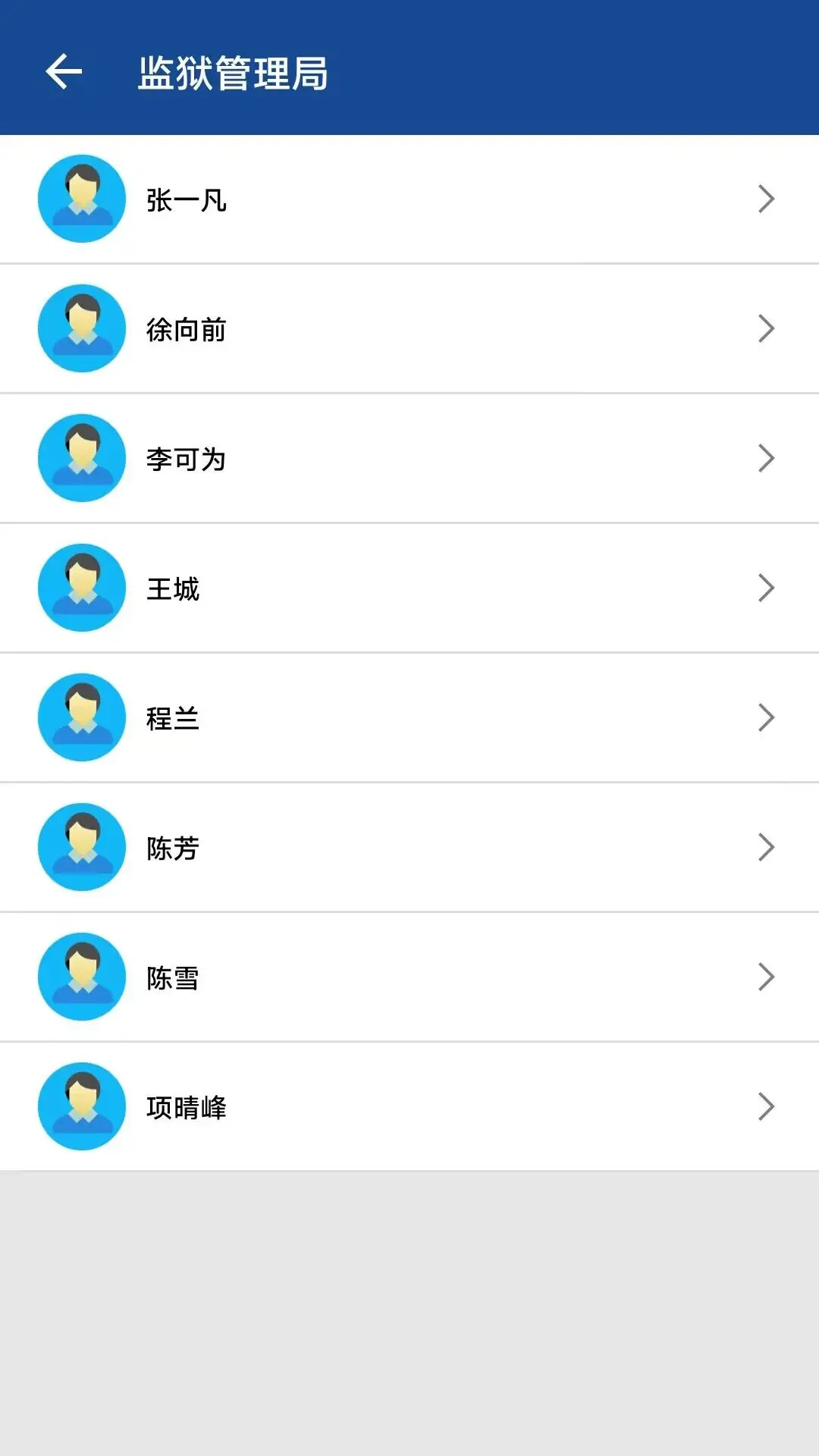This screenshot has height=1456, width=819.
Task: Expand details for 项晴峰 via chevron
Action: point(767,1106)
